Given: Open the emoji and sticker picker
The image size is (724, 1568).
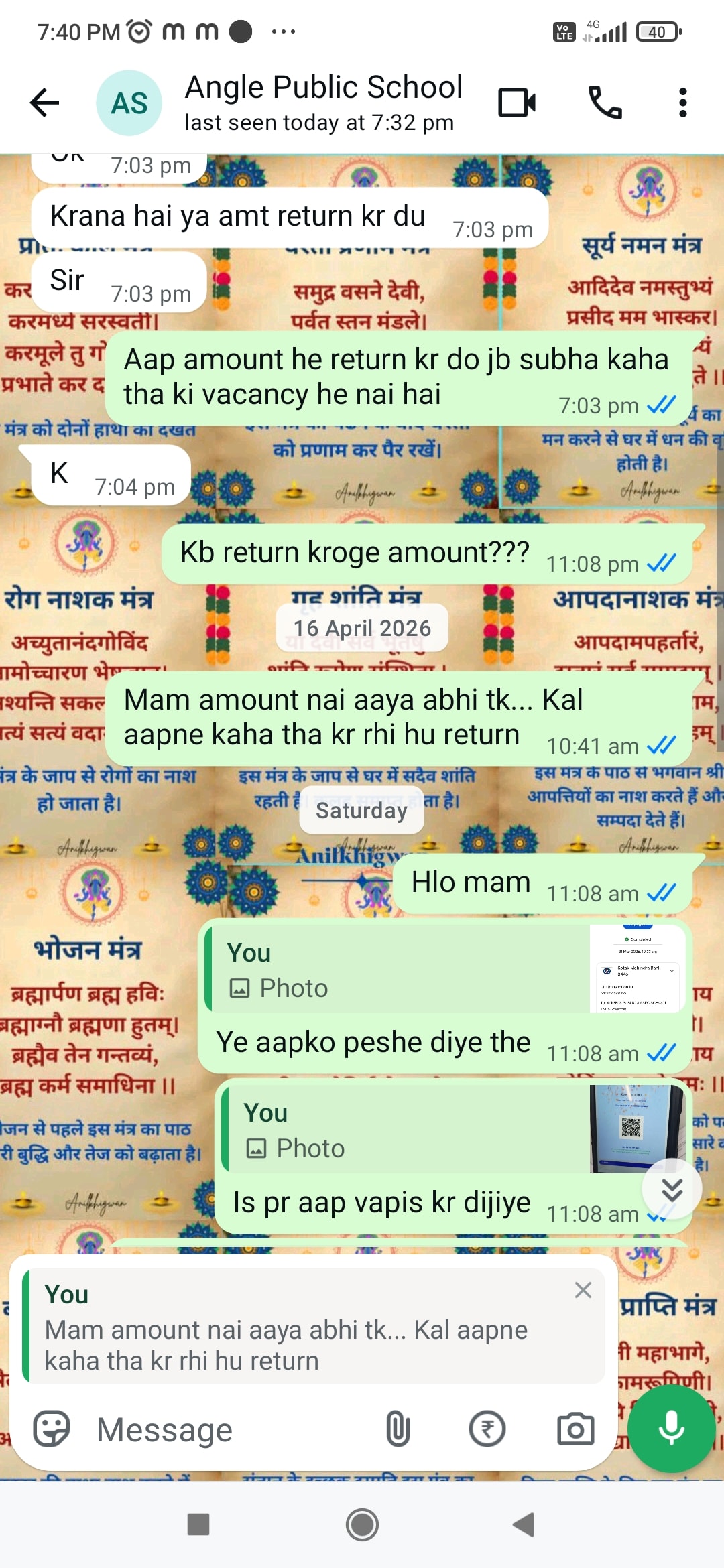Looking at the screenshot, I should pos(52,1429).
